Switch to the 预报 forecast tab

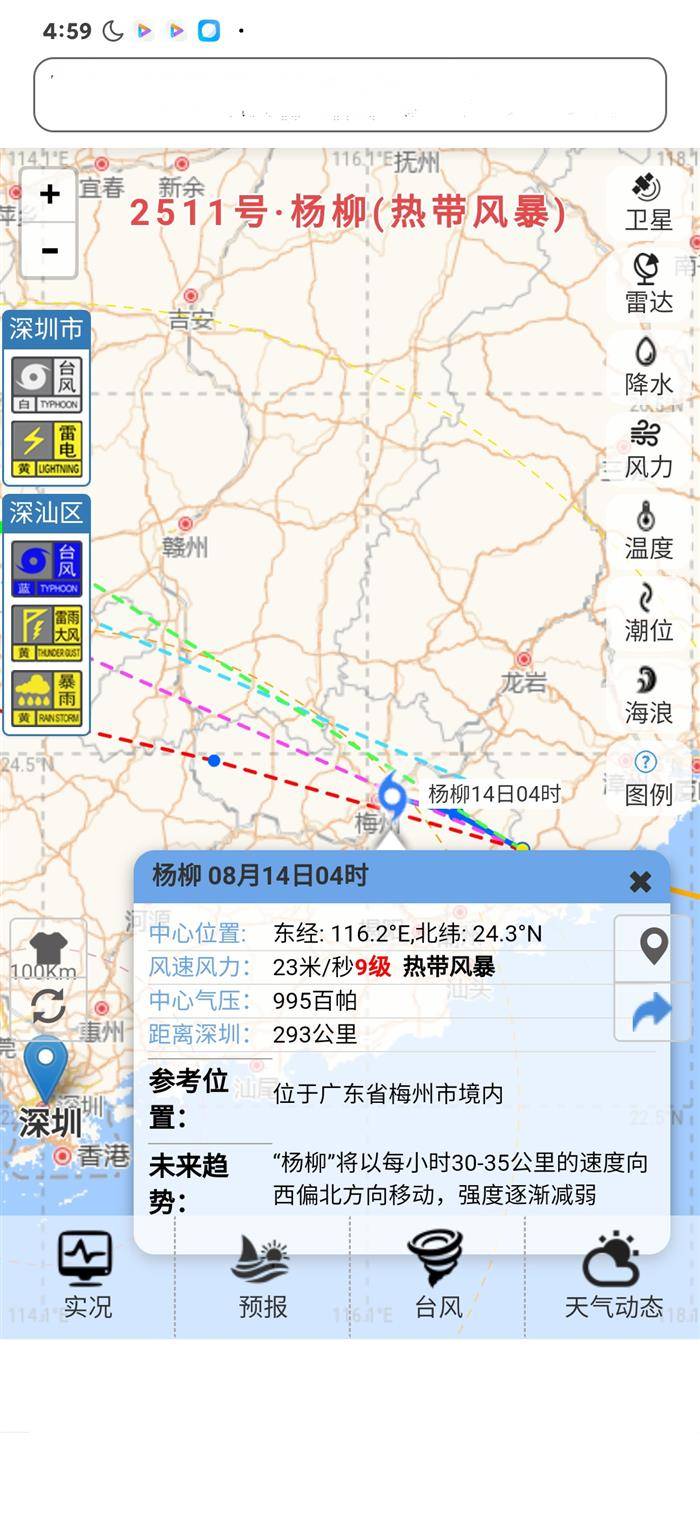[262, 1275]
